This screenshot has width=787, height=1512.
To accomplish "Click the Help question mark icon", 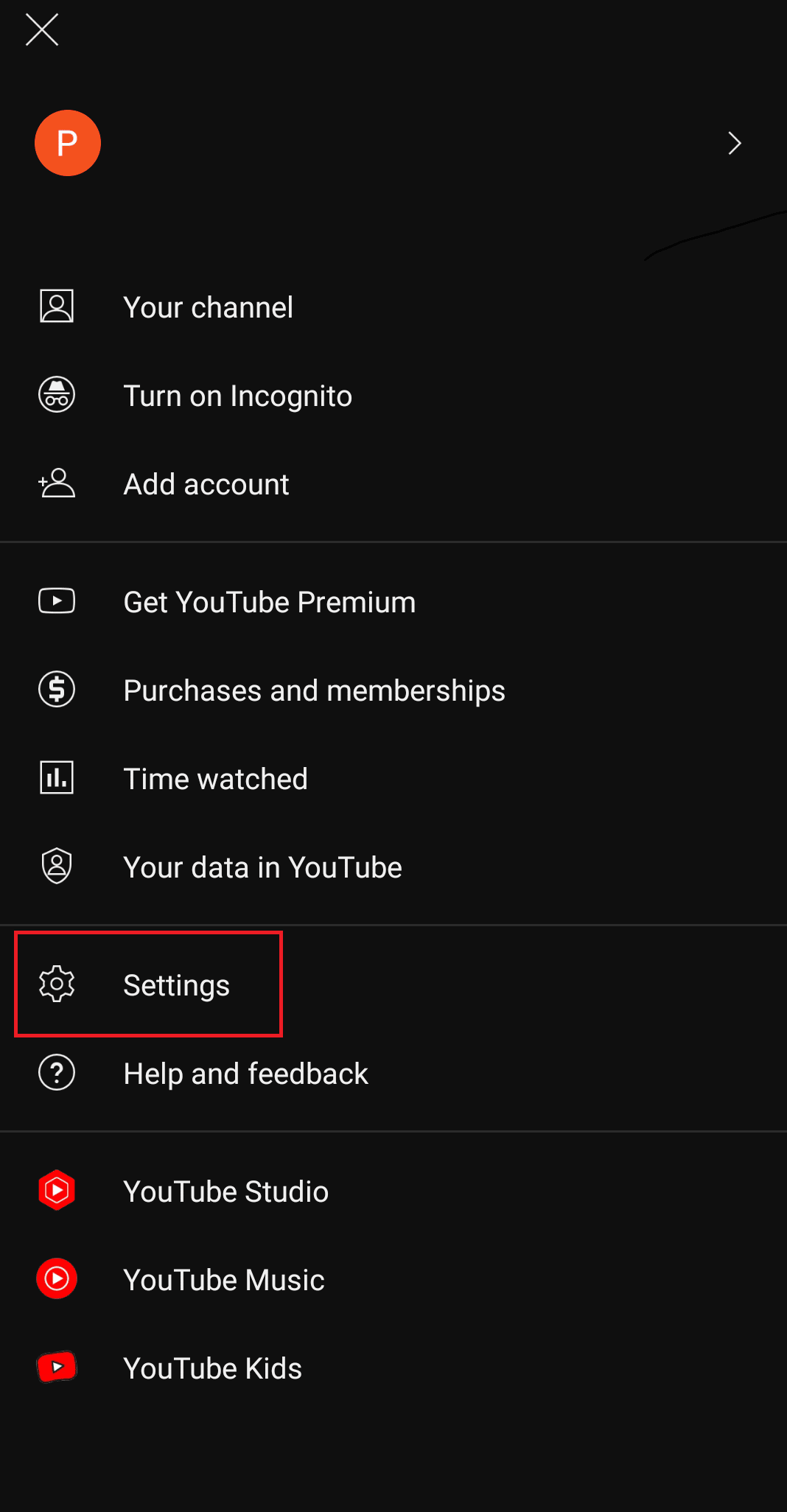I will click(x=56, y=1073).
